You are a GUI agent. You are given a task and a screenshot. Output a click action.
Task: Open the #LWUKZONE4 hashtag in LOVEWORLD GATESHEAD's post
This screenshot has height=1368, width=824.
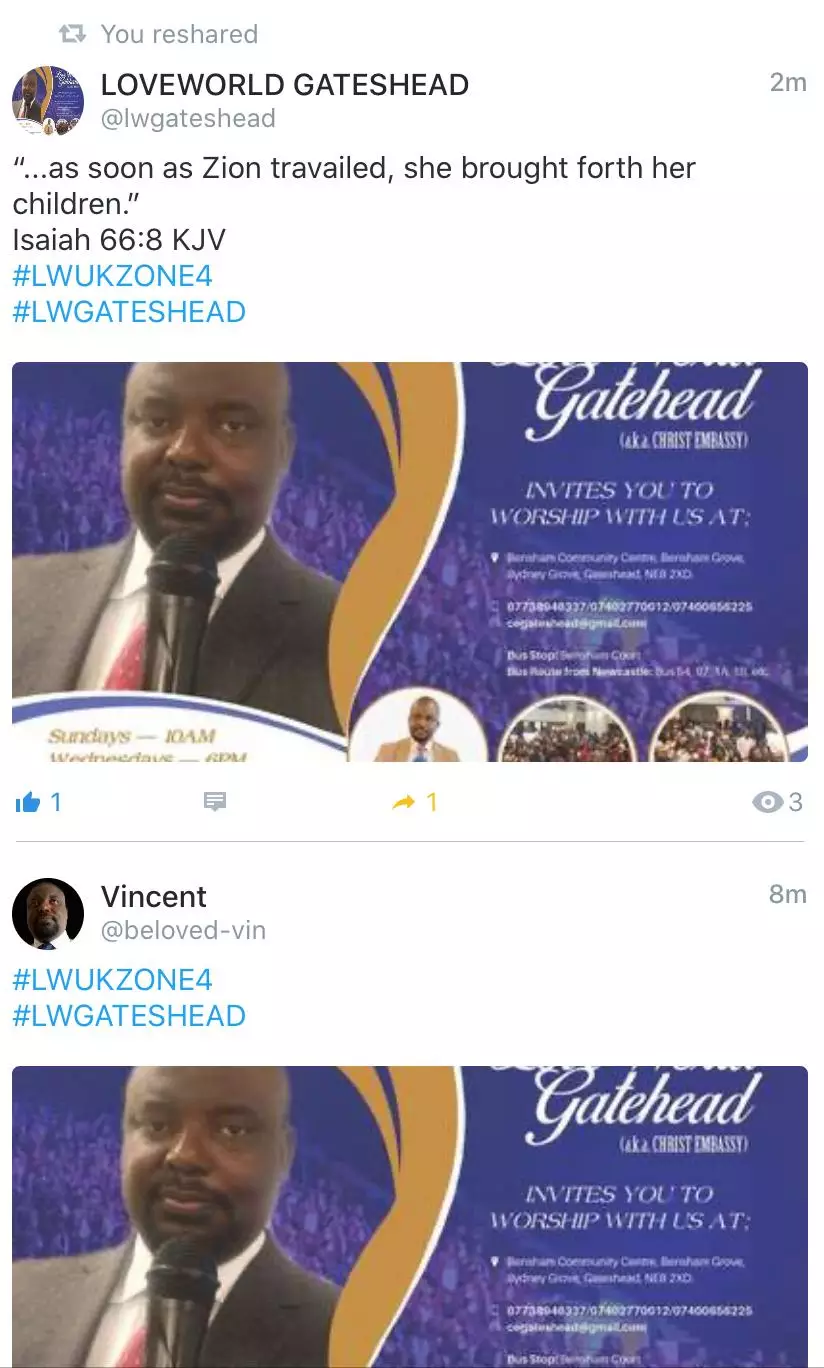(x=112, y=276)
